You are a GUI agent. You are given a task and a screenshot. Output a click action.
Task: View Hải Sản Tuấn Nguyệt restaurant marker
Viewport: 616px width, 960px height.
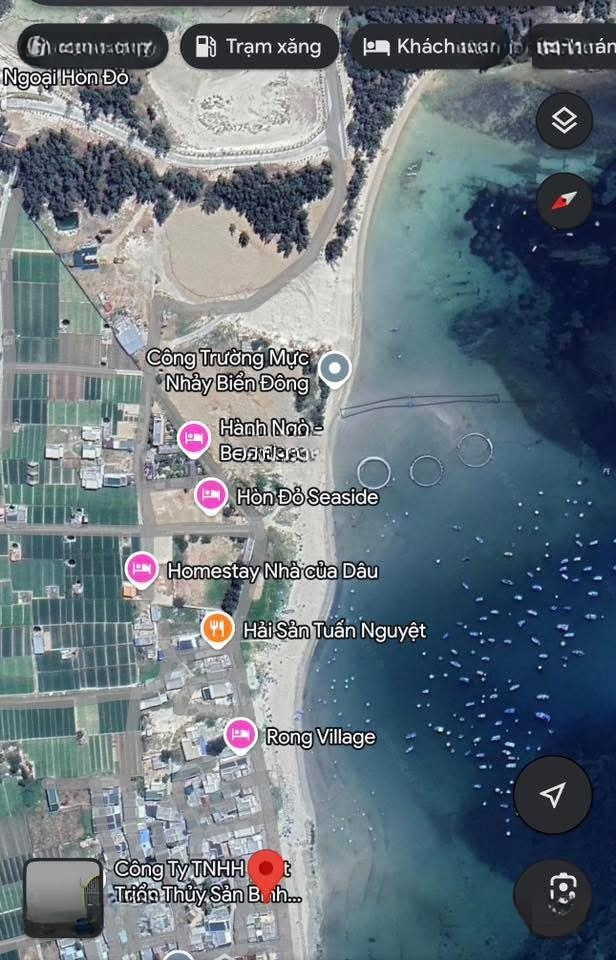tap(217, 629)
